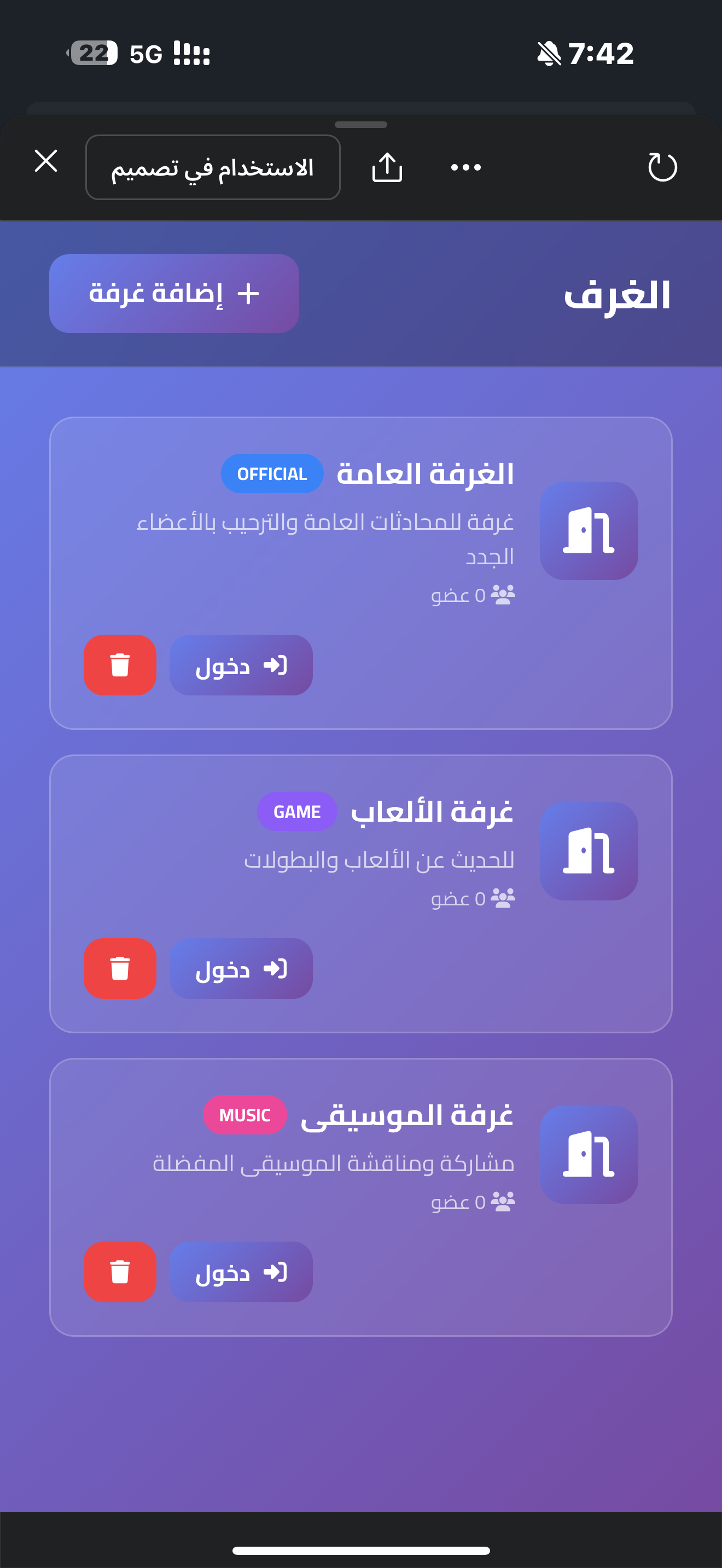This screenshot has width=722, height=1568.
Task: Open the three-dot overflow menu
Action: (x=465, y=167)
